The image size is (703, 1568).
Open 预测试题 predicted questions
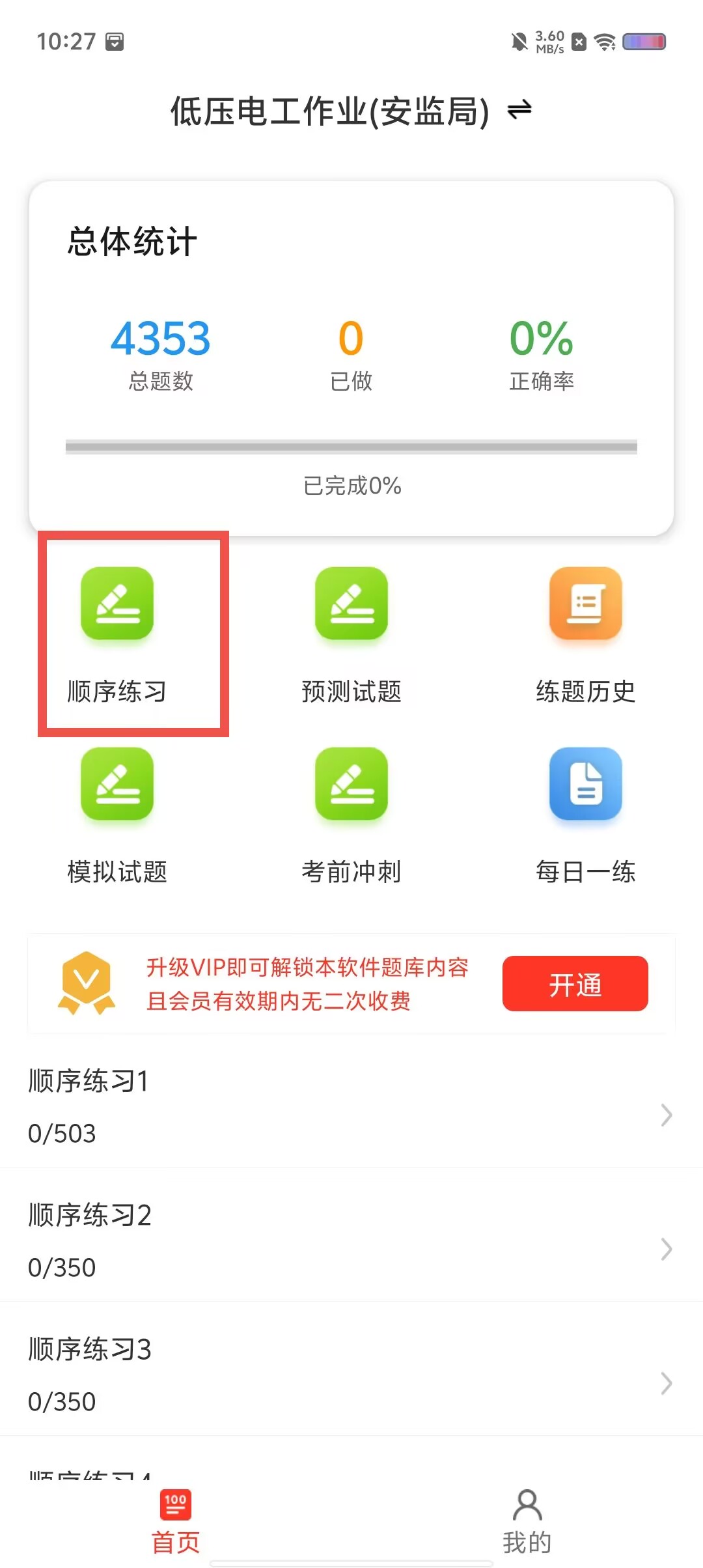point(351,636)
